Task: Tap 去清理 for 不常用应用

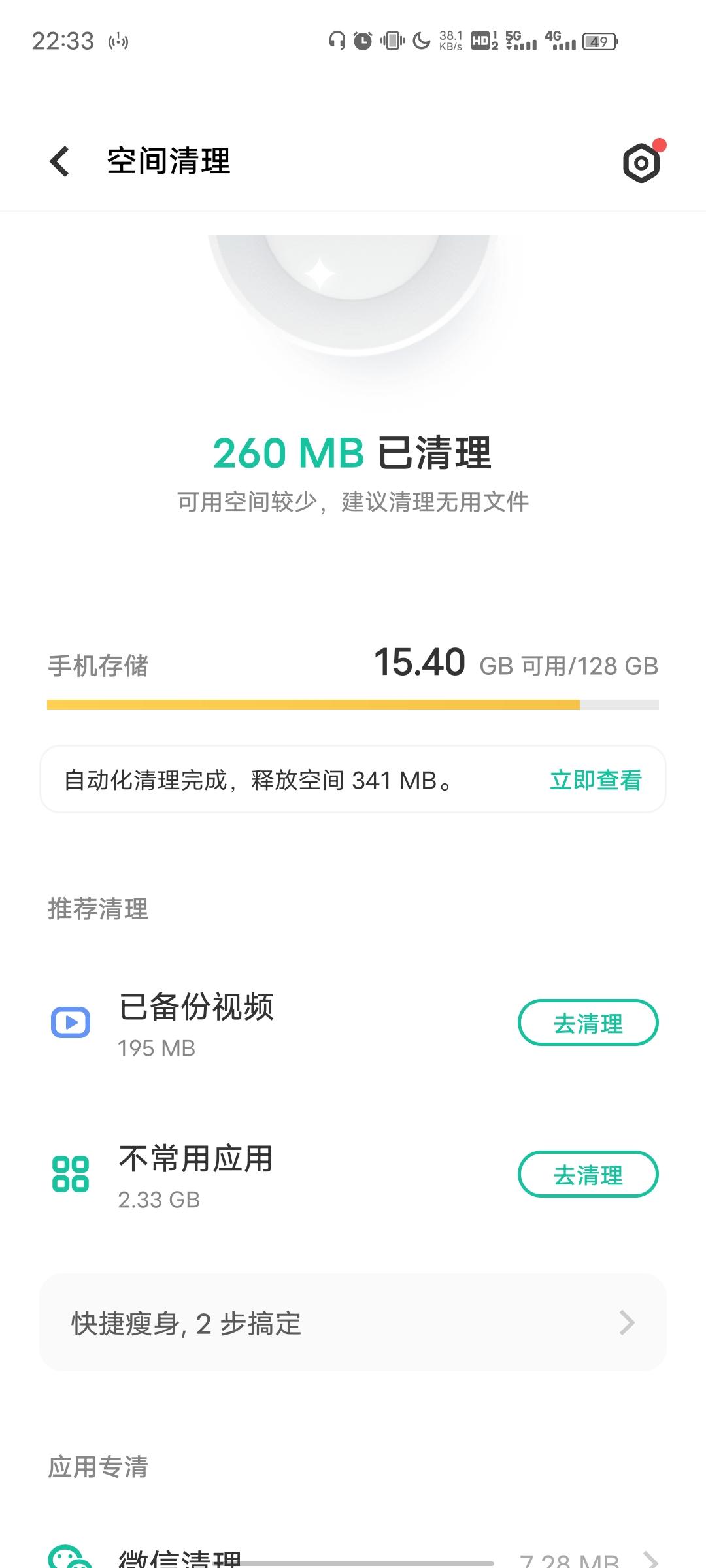Action: click(588, 1175)
